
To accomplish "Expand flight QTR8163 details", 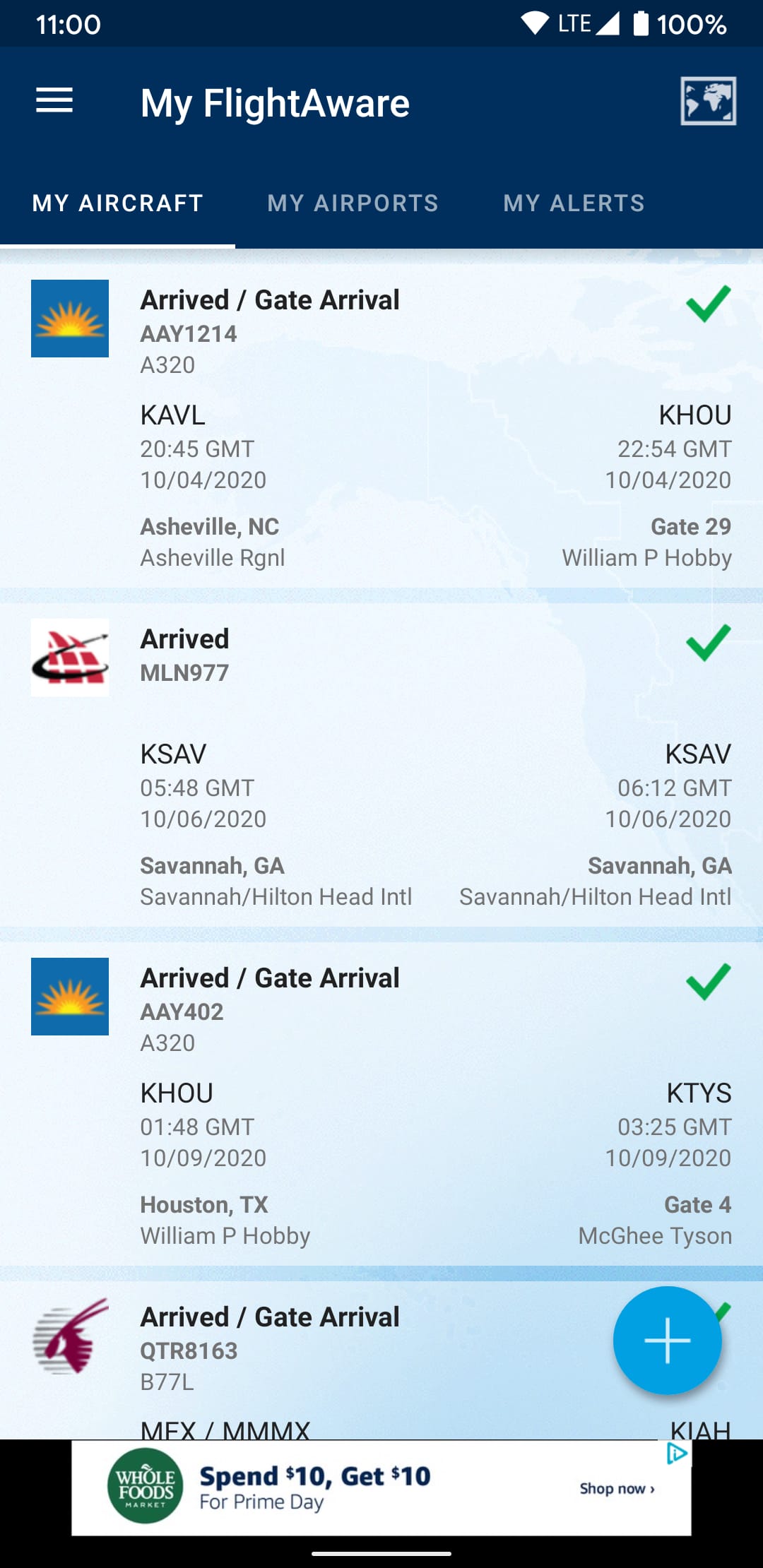I will point(318,1342).
